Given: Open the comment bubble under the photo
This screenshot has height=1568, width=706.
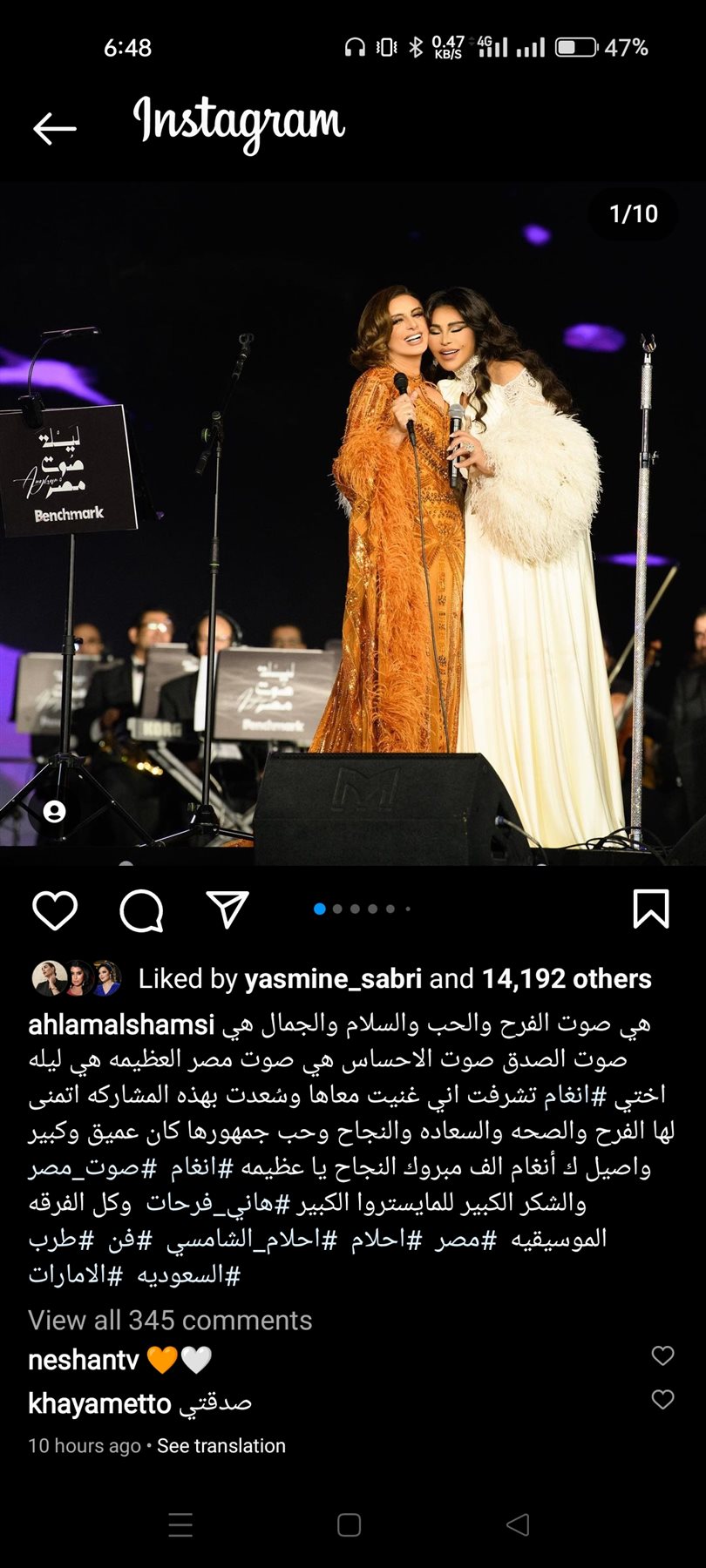Looking at the screenshot, I should [141, 910].
